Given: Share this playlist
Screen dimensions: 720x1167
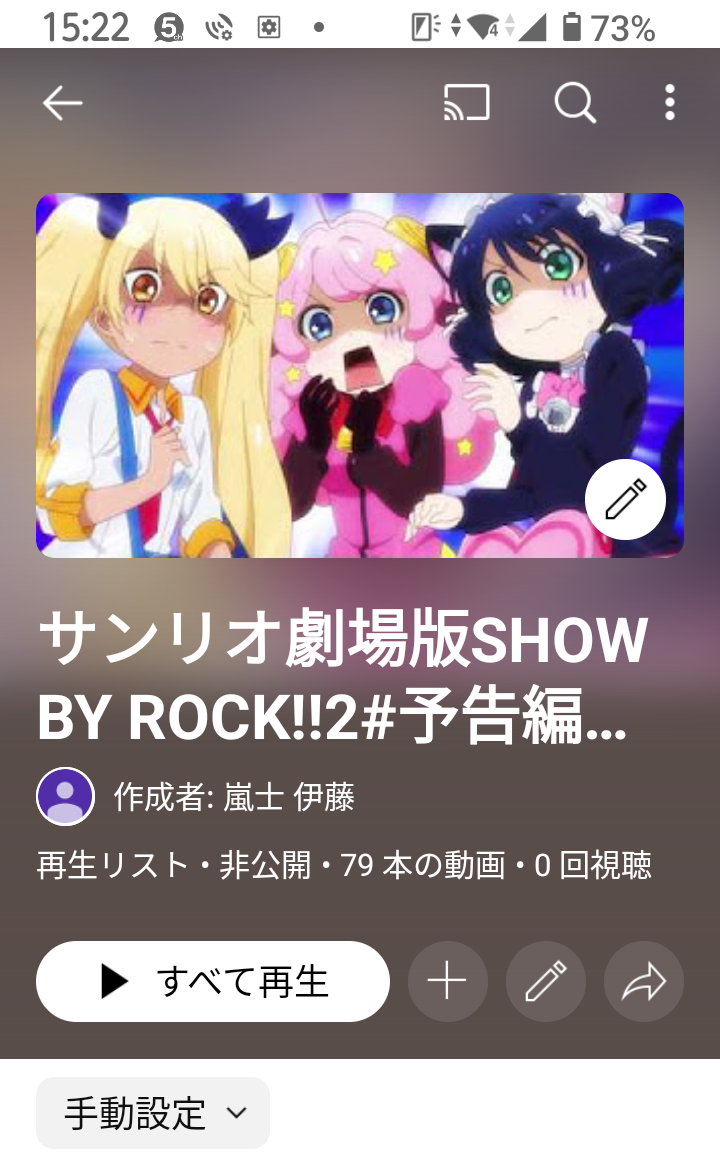Looking at the screenshot, I should [643, 981].
